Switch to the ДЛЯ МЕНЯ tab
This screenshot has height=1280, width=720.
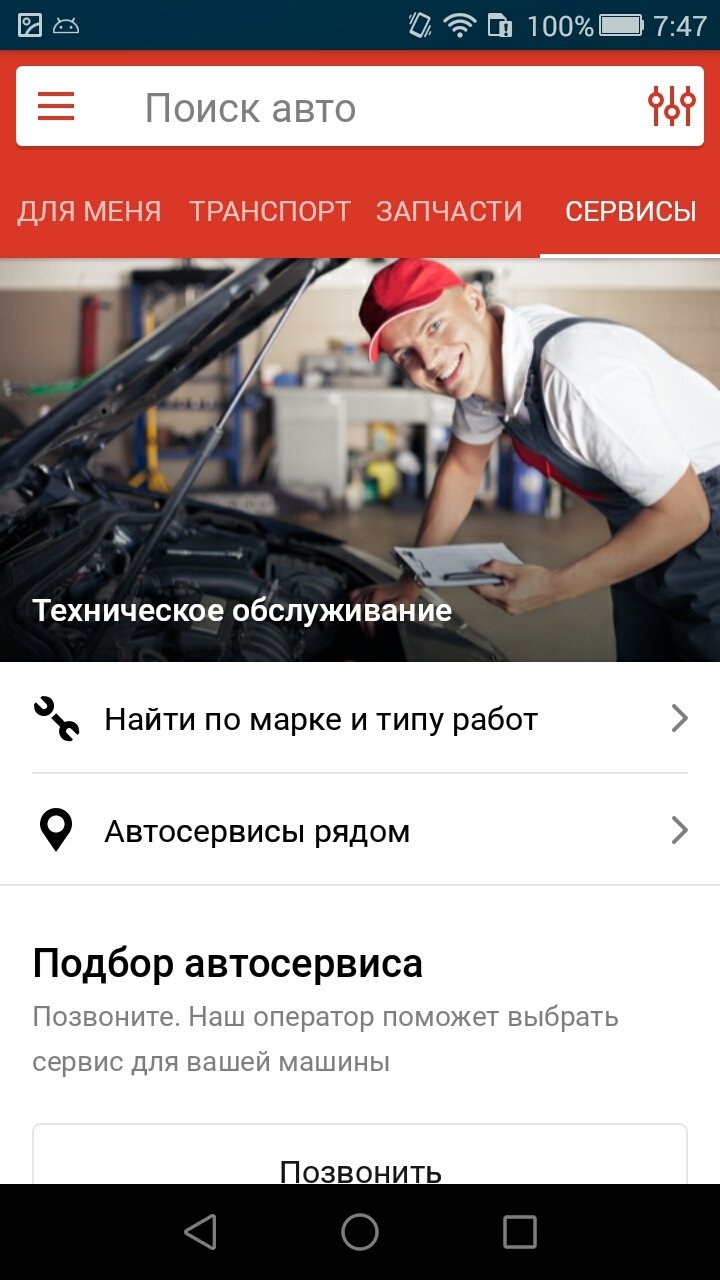(89, 211)
